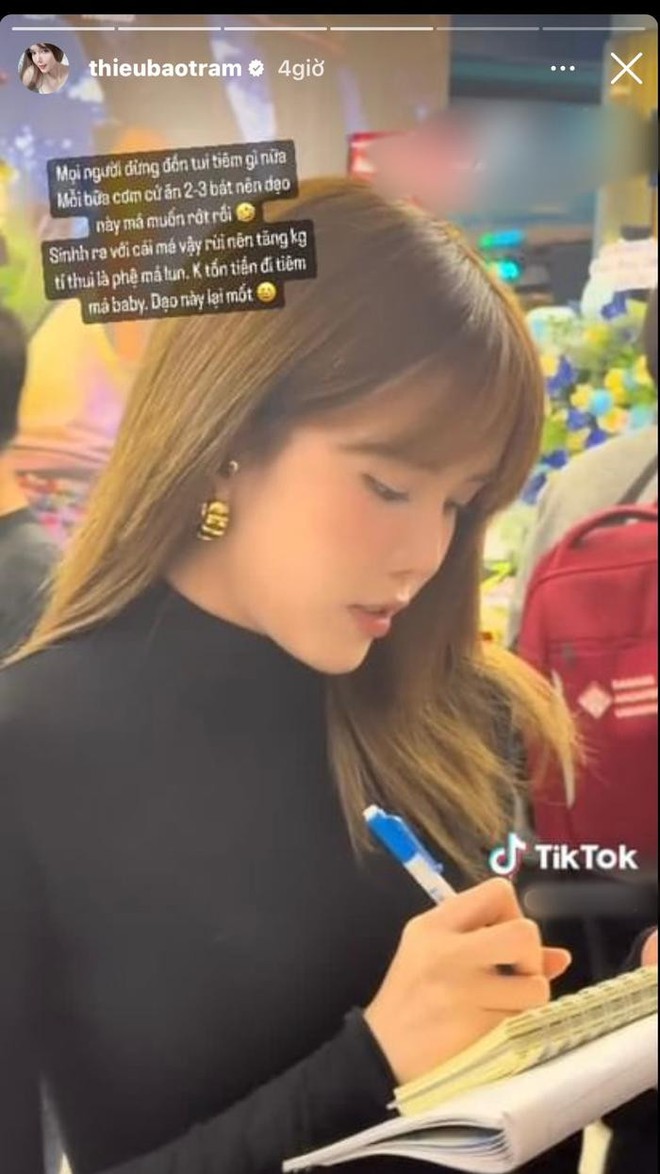Close the story viewer

(626, 68)
